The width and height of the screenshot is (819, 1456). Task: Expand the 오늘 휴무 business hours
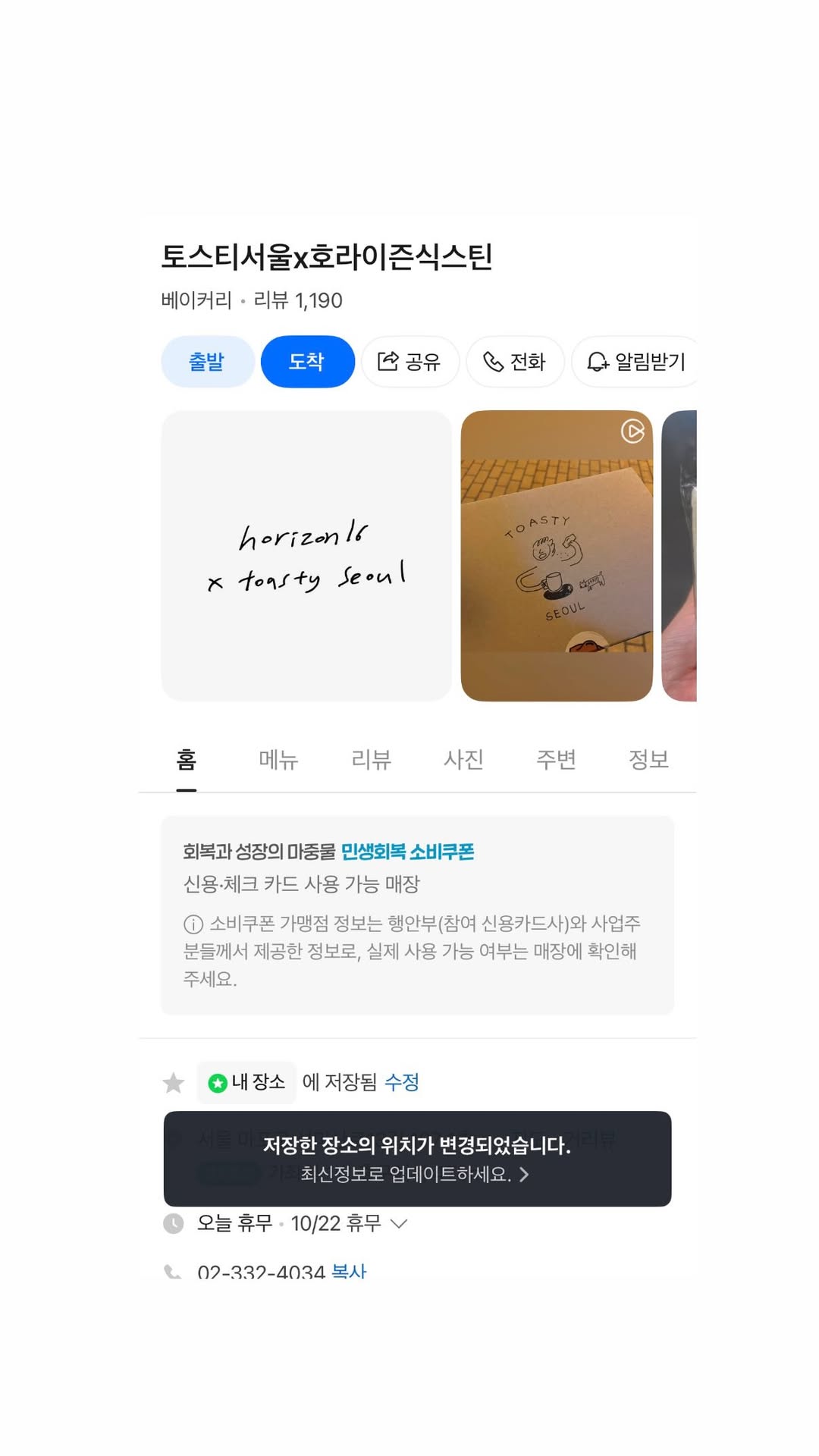click(398, 1223)
